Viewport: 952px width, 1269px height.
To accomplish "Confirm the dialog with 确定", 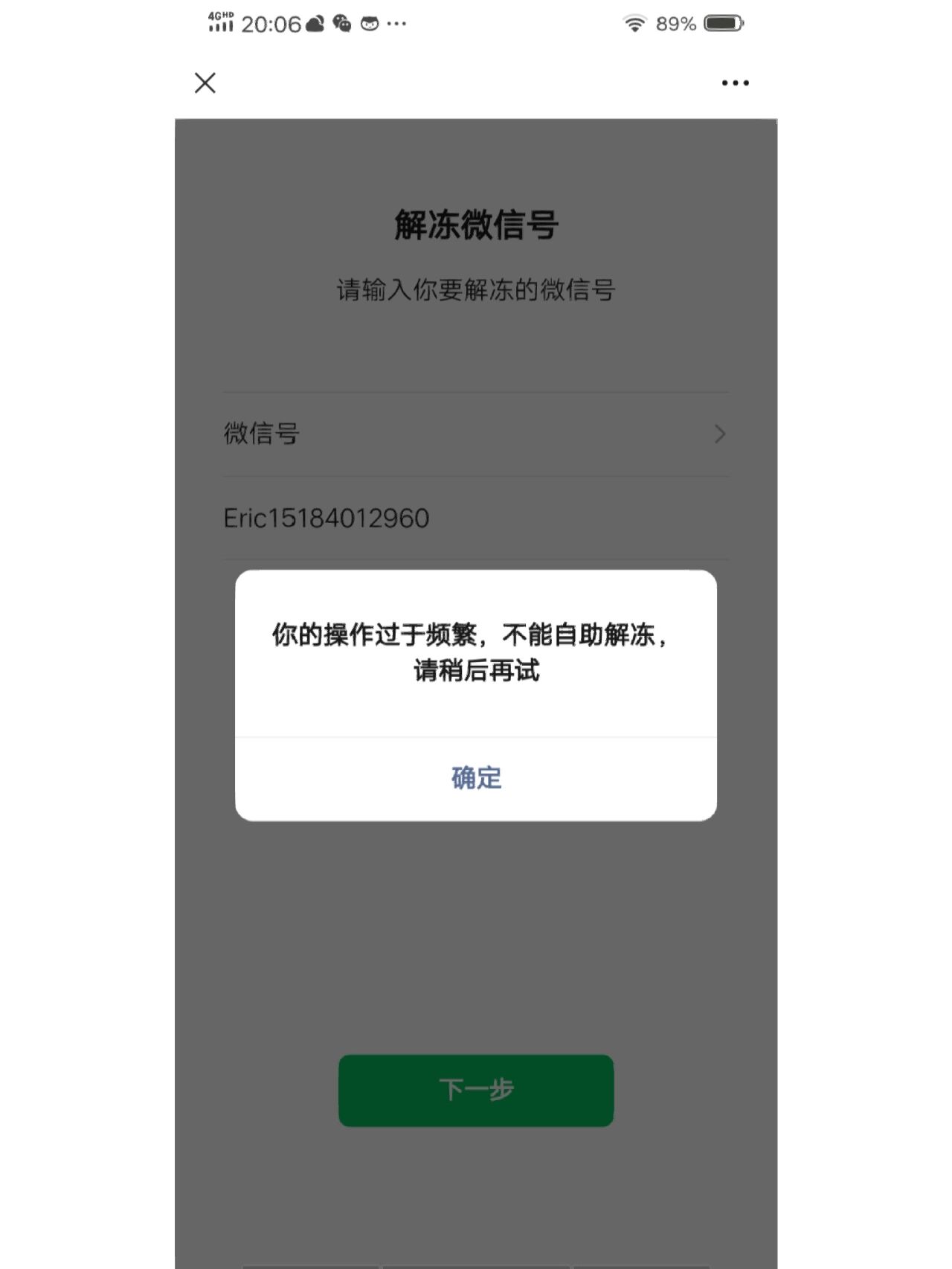I will [476, 778].
